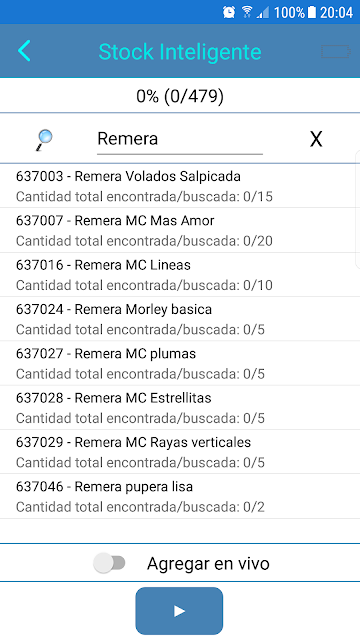Select 637027 Remera MC plumas

180,363
